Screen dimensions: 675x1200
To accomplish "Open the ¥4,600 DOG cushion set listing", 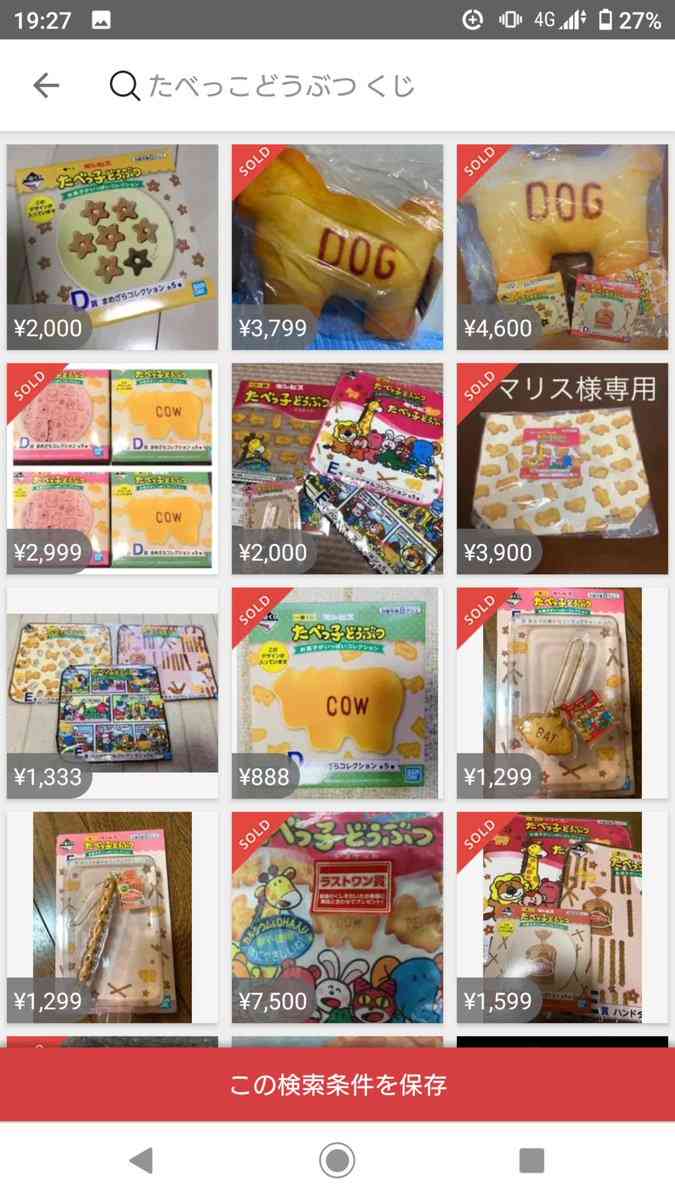I will click(562, 247).
